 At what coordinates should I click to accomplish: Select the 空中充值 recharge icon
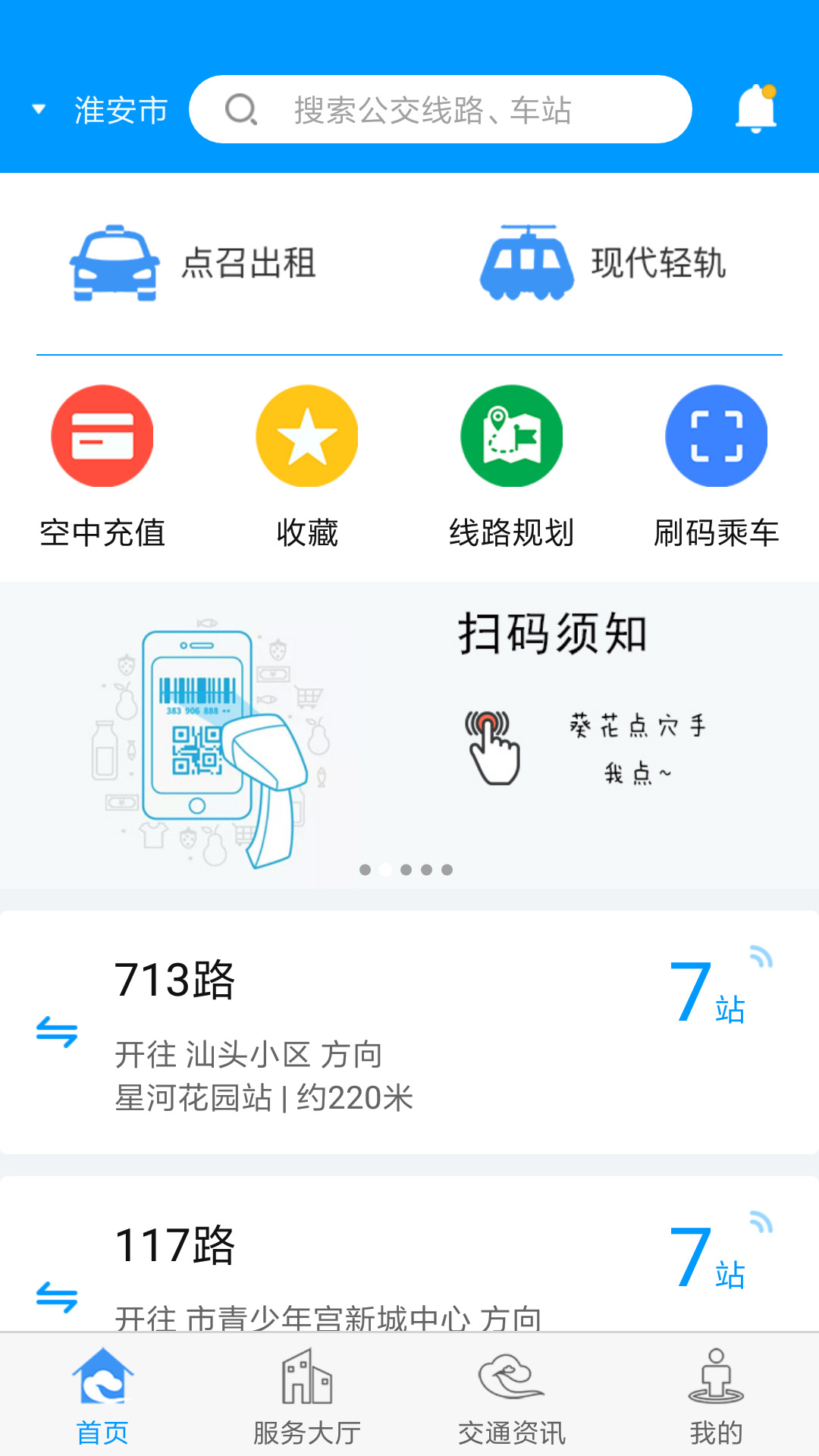(102, 435)
